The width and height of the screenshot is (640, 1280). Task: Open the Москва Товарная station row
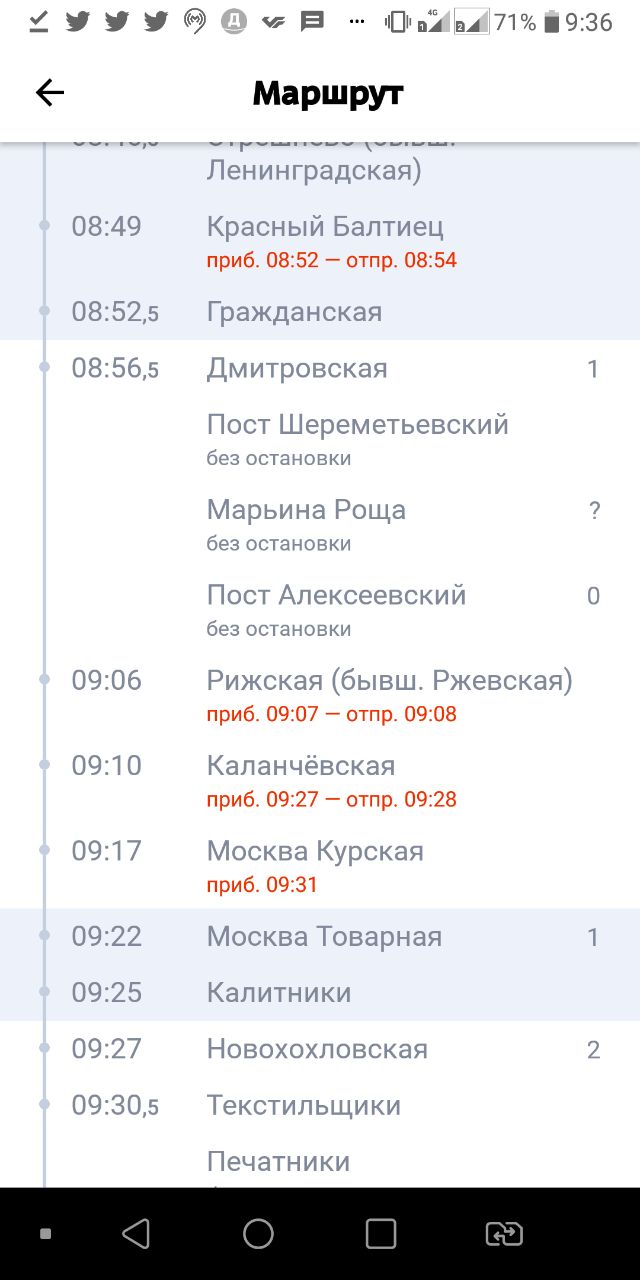click(320, 937)
